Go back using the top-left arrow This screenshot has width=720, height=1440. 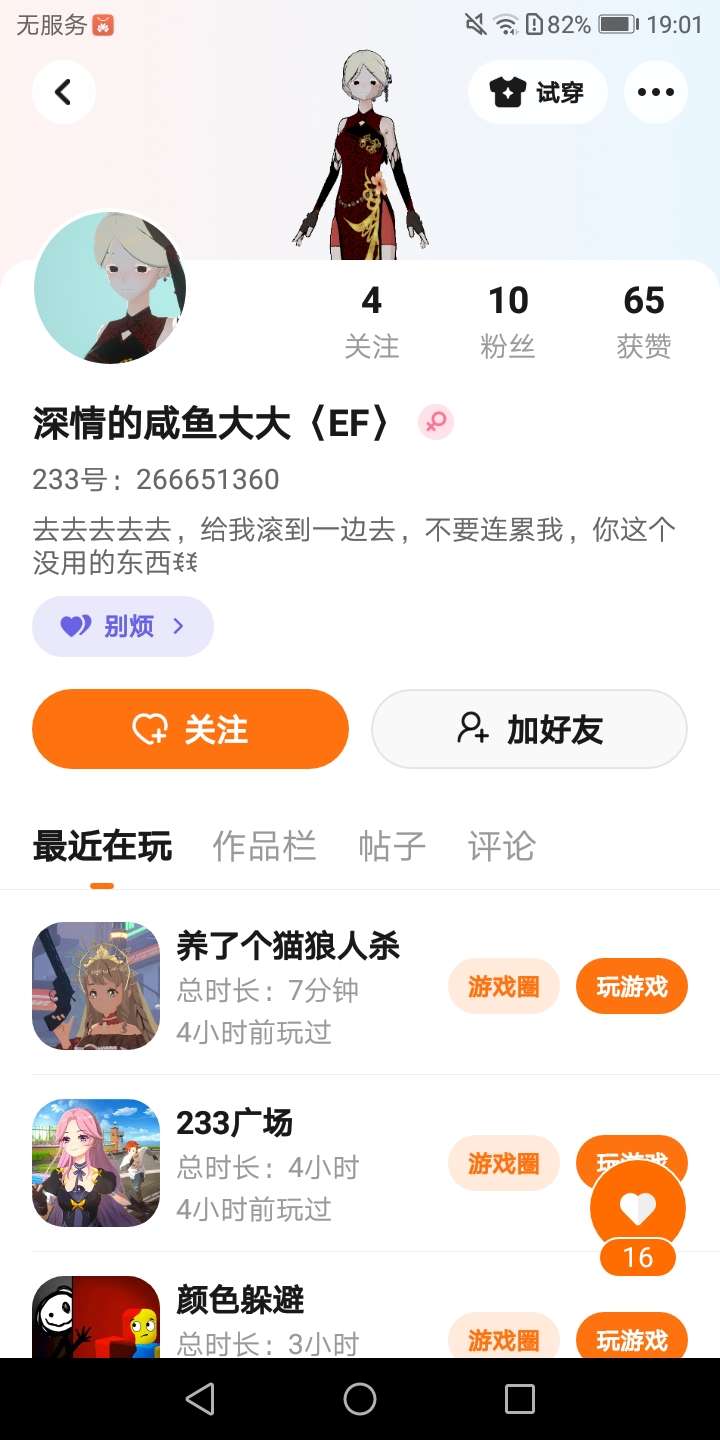[63, 92]
